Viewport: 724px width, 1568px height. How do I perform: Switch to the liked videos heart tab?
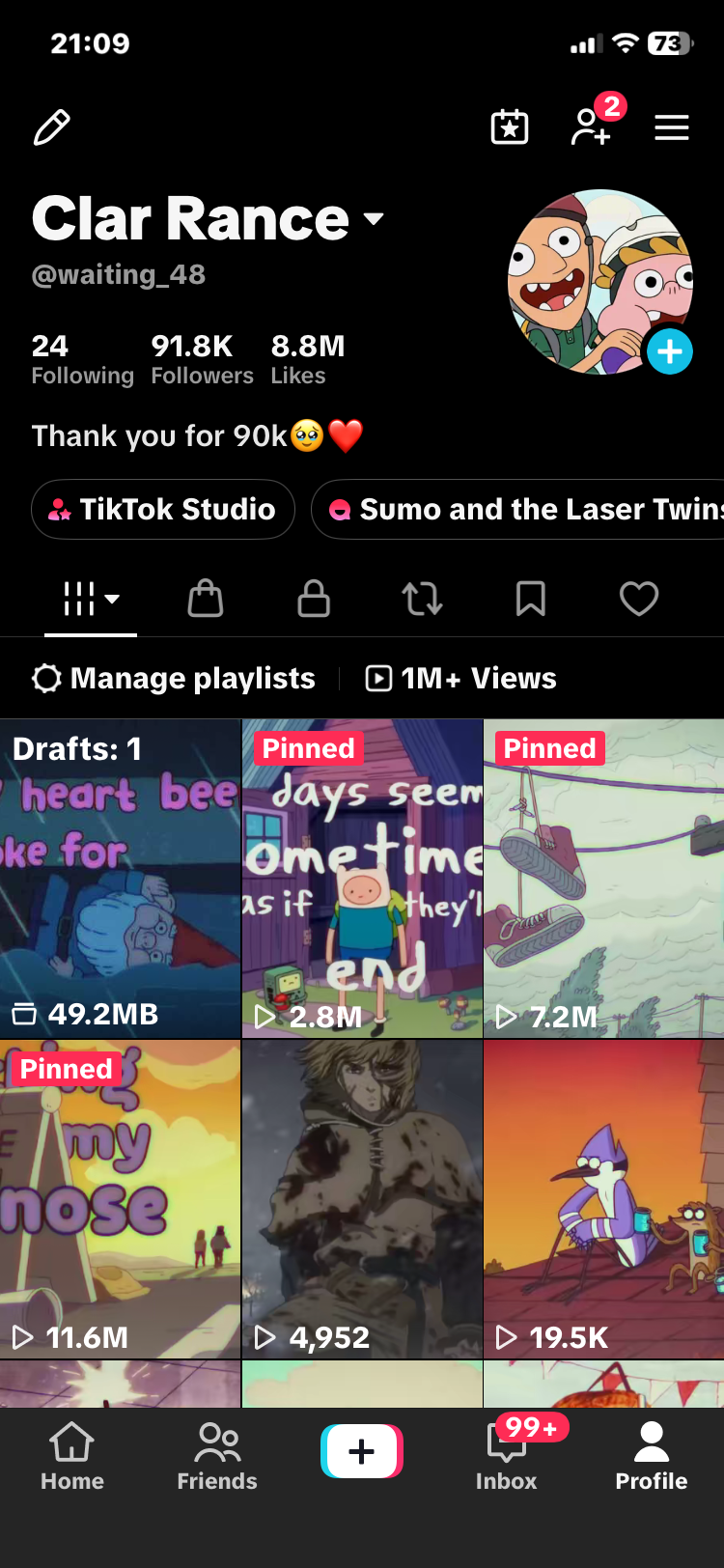tap(639, 599)
